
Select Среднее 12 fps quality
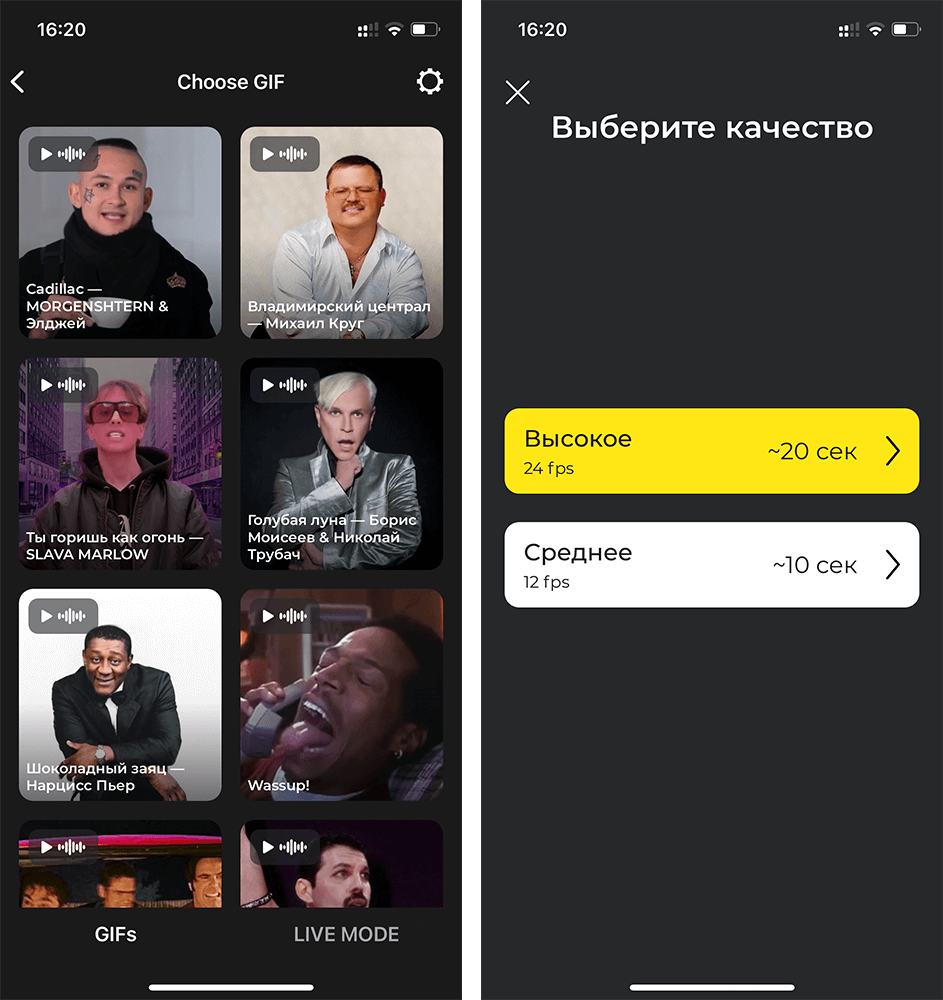[711, 565]
